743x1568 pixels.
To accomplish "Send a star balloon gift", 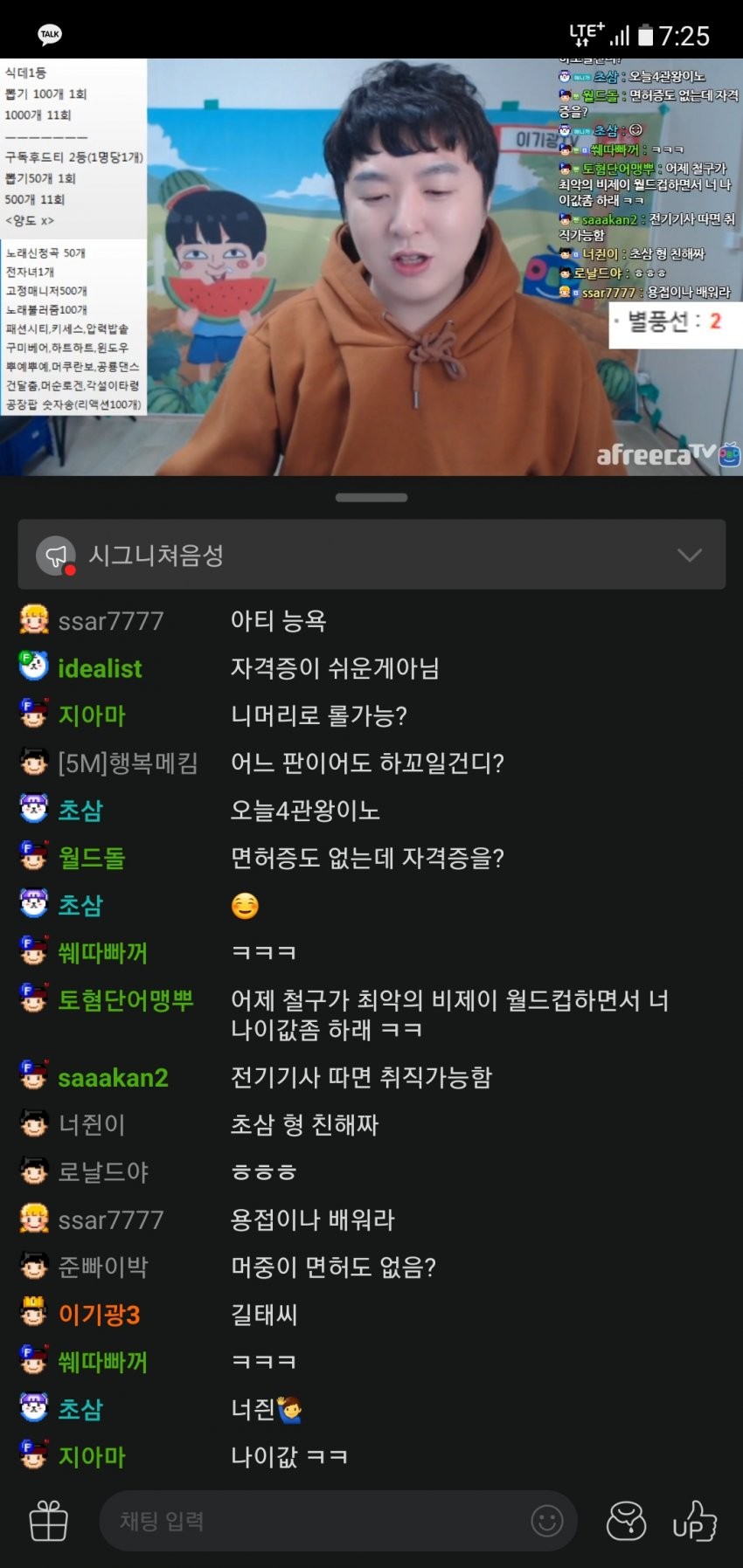I will click(626, 1521).
